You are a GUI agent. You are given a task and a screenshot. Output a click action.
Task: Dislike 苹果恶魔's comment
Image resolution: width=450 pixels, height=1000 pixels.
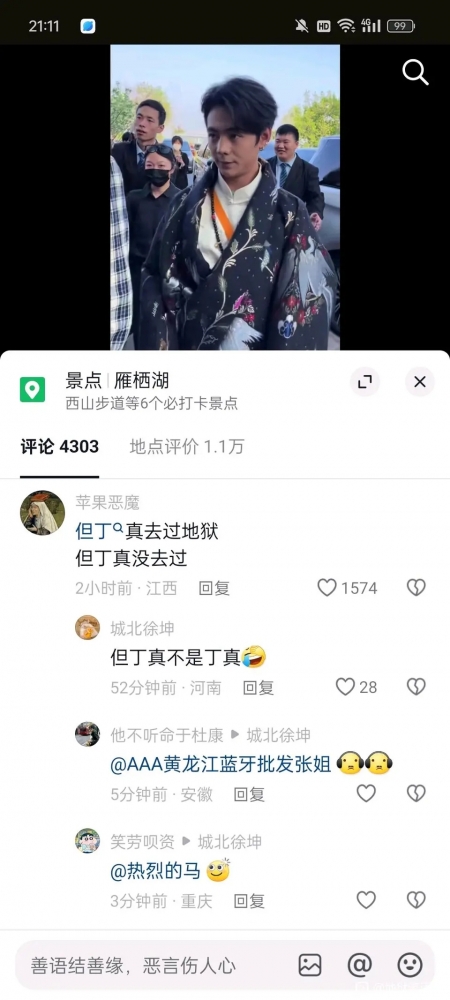pos(416,587)
